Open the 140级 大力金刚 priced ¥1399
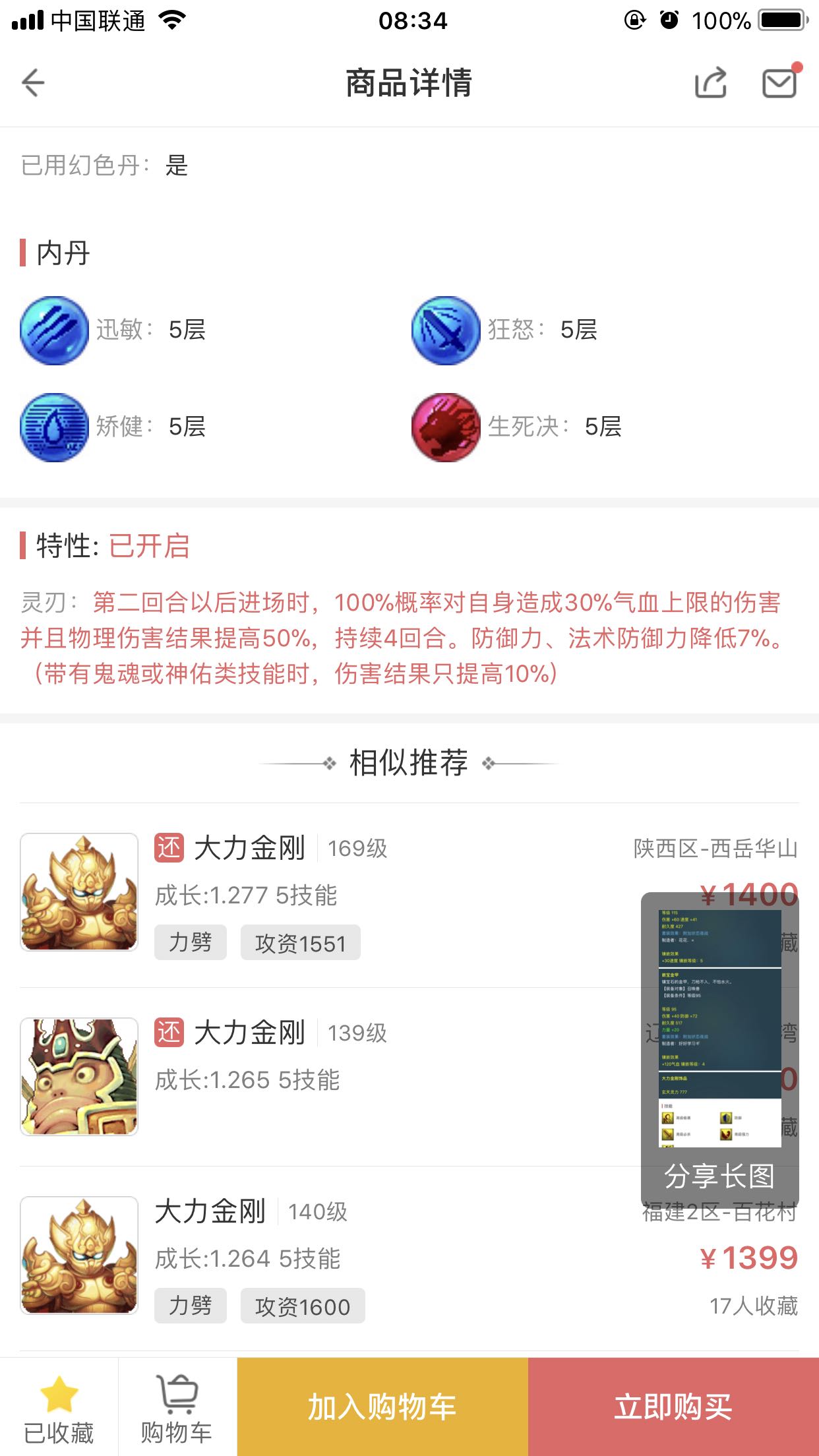This screenshot has width=819, height=1456. coord(409,1259)
